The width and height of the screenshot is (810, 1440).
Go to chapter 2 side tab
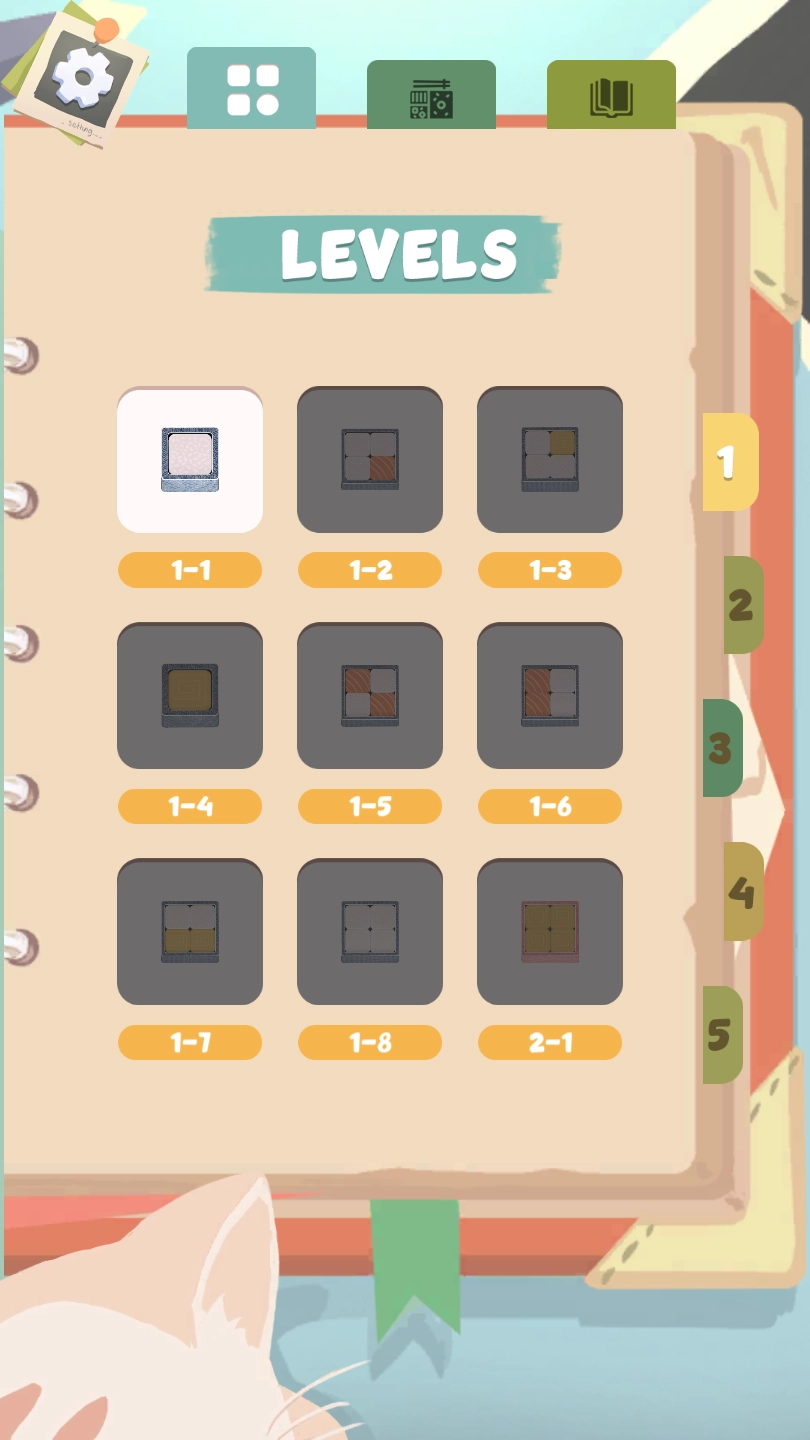click(x=742, y=605)
